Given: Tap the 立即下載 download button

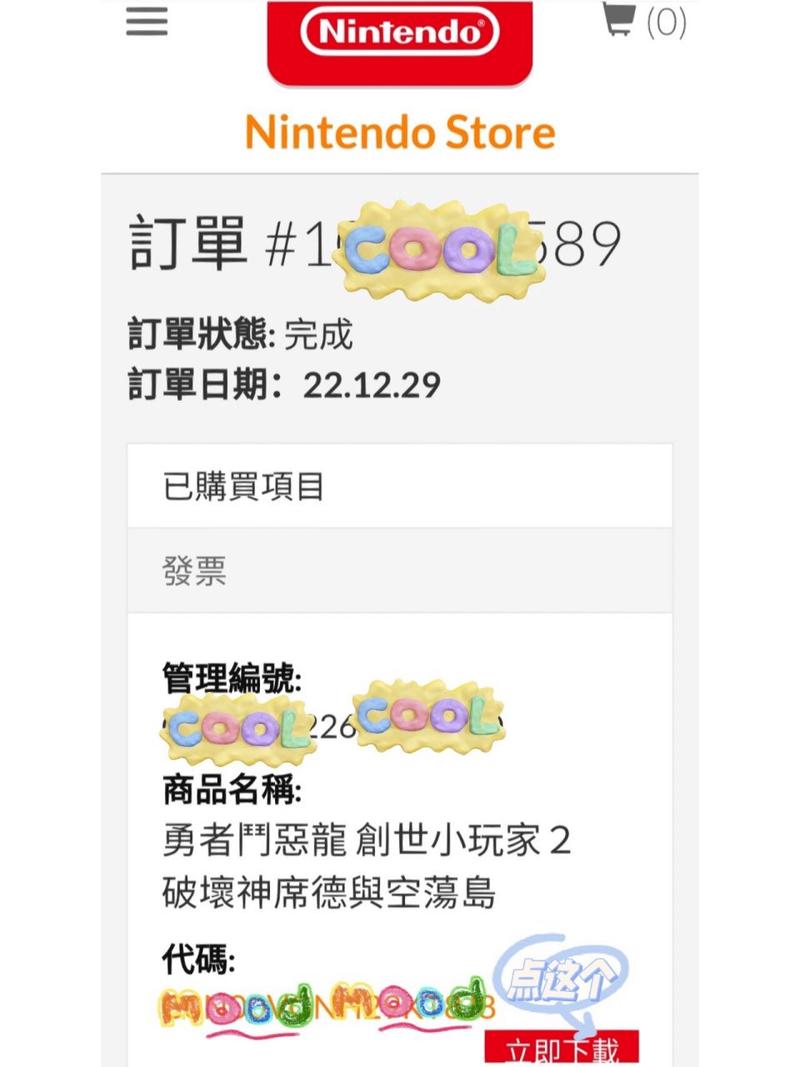Looking at the screenshot, I should (561, 1050).
